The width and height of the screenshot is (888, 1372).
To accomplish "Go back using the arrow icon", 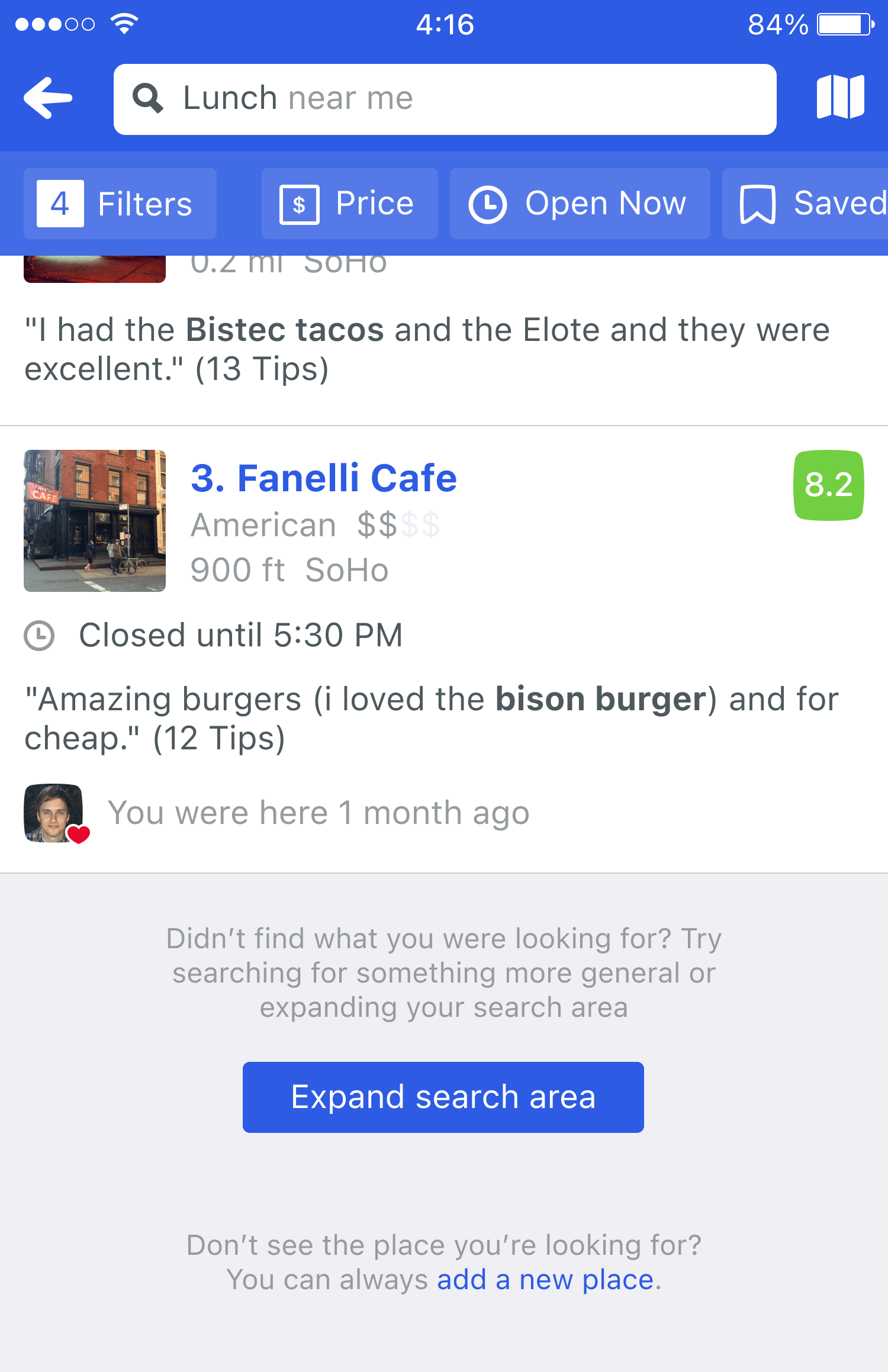I will 48,98.
